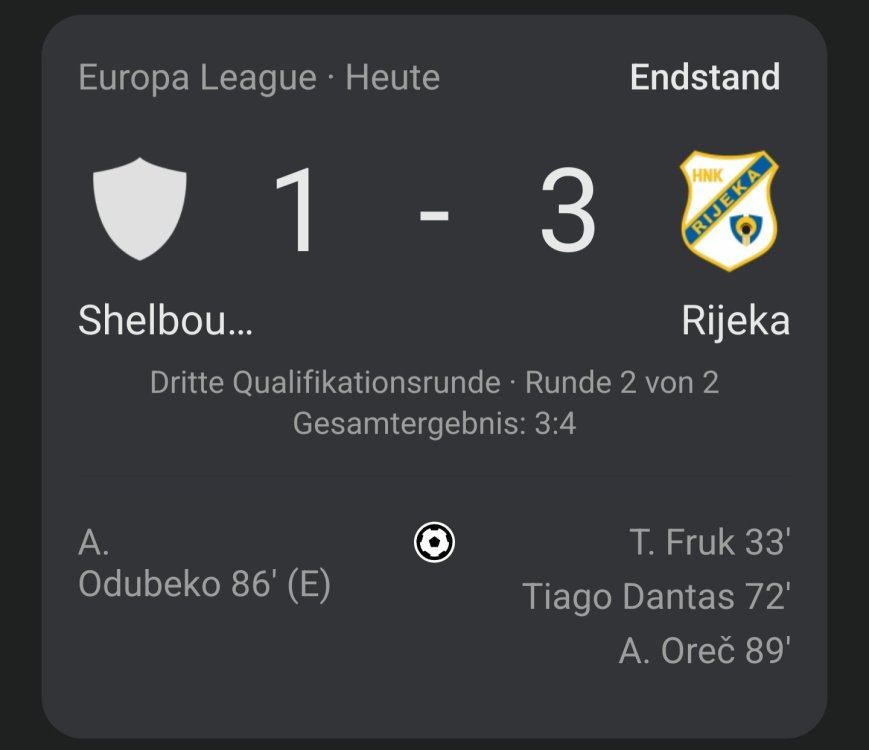Open the Shelbourne vs Rijeka match card
This screenshot has width=869, height=750.
(434, 300)
